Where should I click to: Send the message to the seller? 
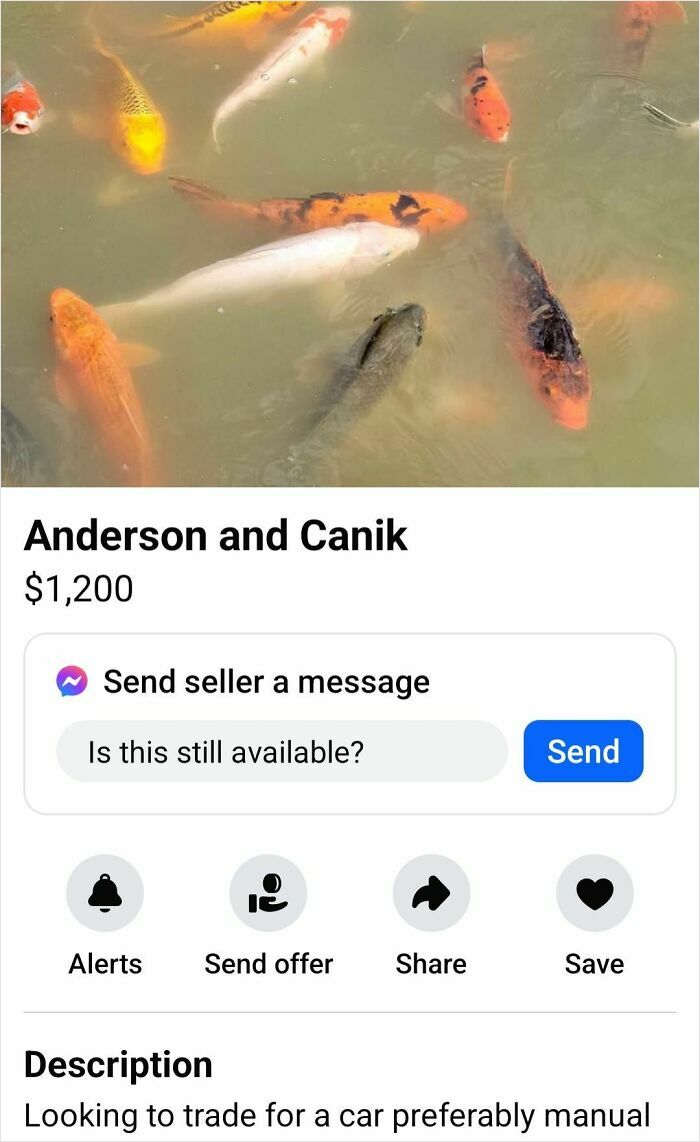pos(583,751)
